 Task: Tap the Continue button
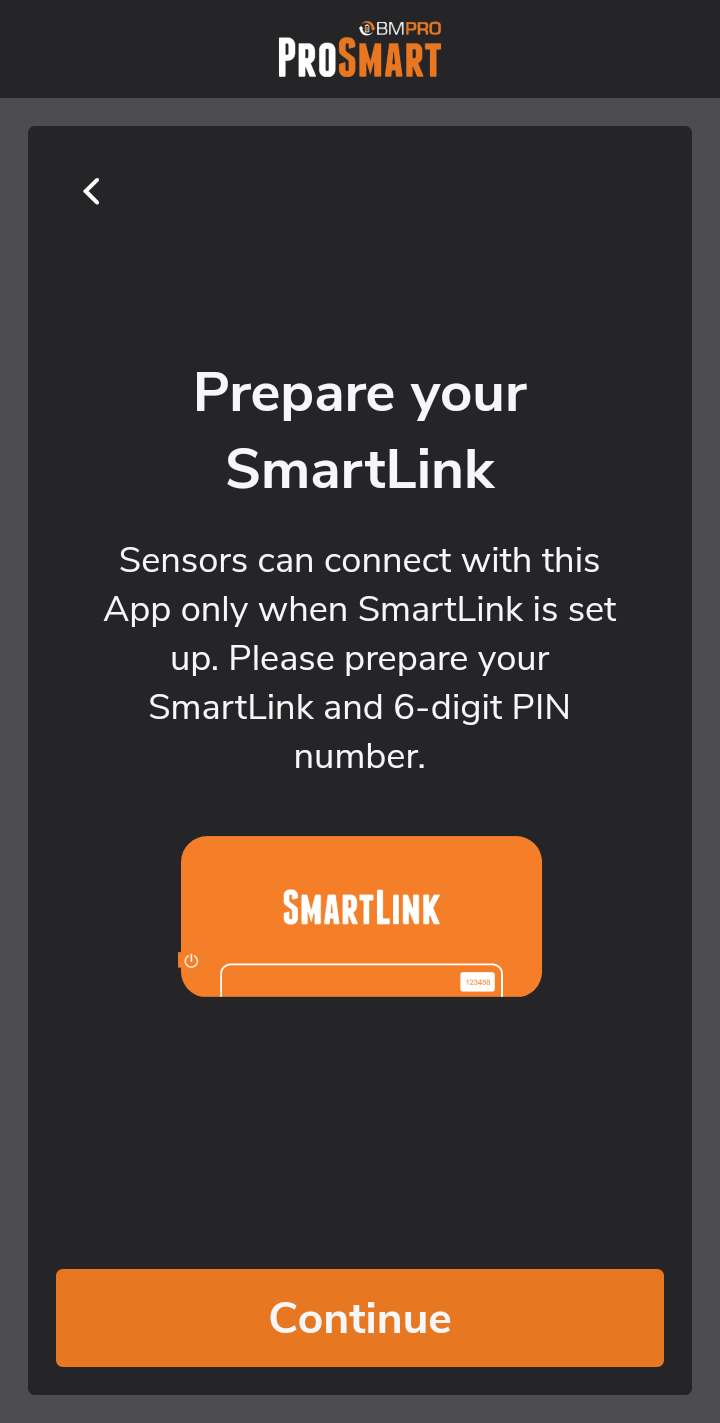360,1317
